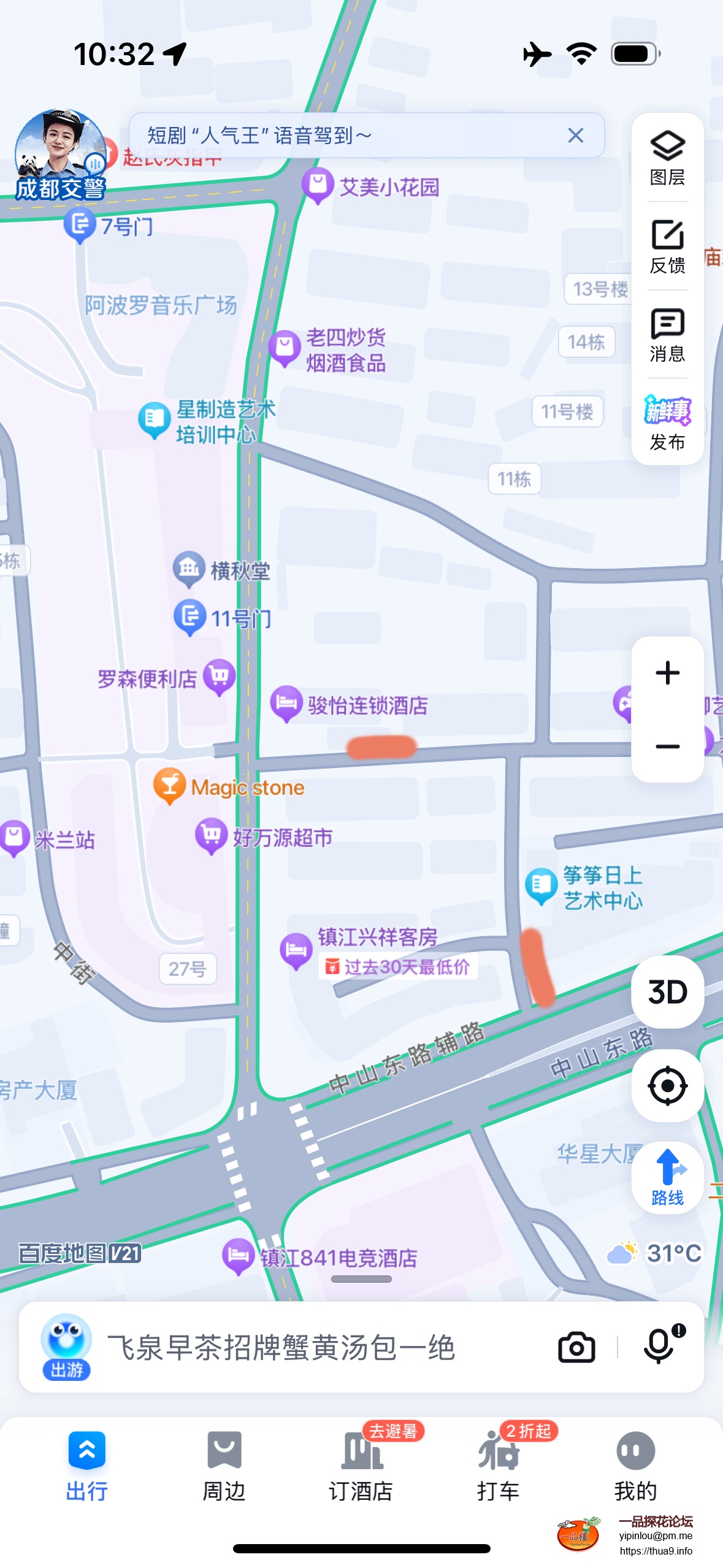Open camera search in search bar
Viewport: 723px width, 1568px height.
click(576, 1348)
